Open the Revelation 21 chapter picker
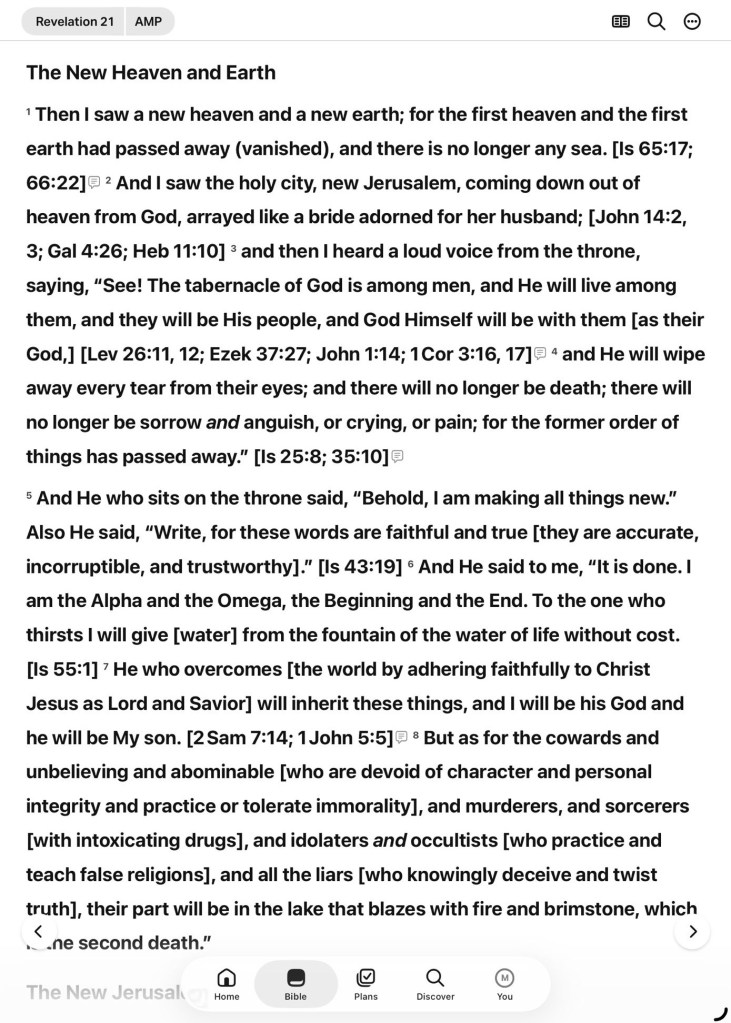Viewport: 731px width, 1023px height. [73, 22]
